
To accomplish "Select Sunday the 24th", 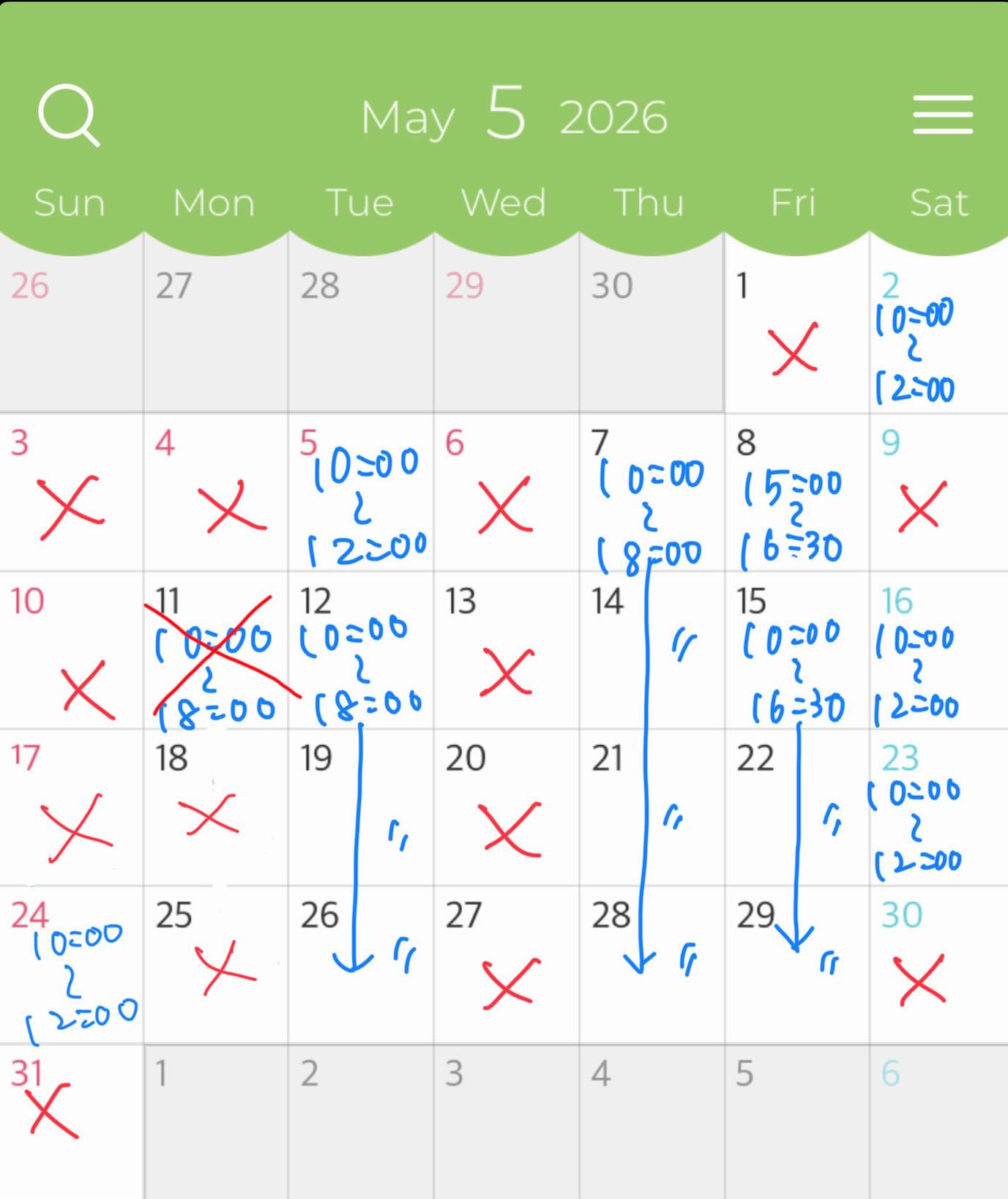I will pos(72,965).
